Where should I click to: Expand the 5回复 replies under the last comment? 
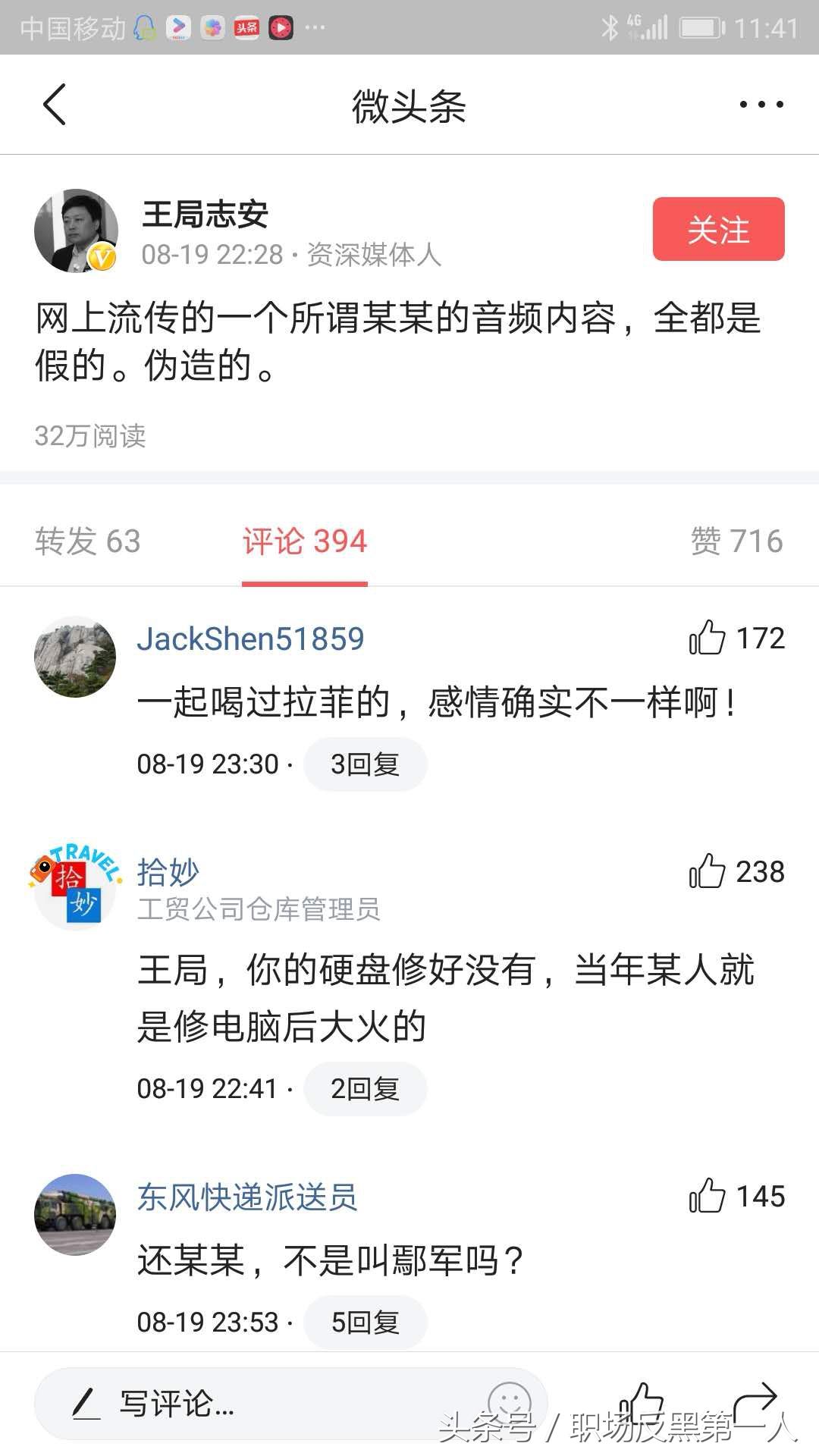click(365, 1322)
